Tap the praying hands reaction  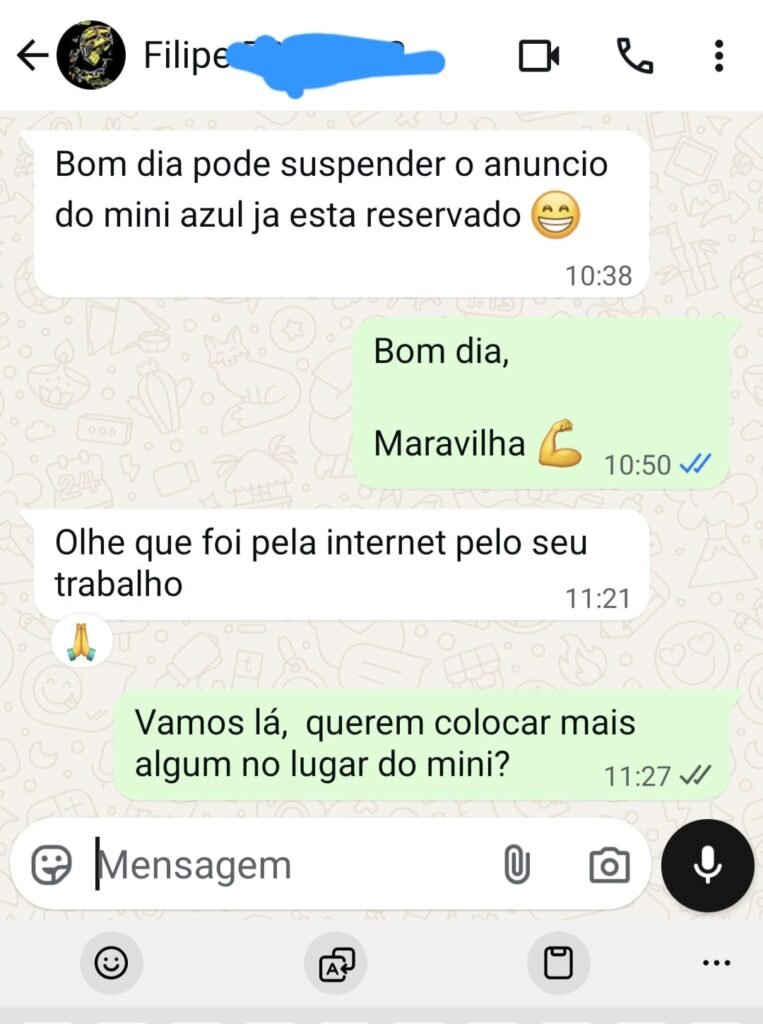[81, 641]
